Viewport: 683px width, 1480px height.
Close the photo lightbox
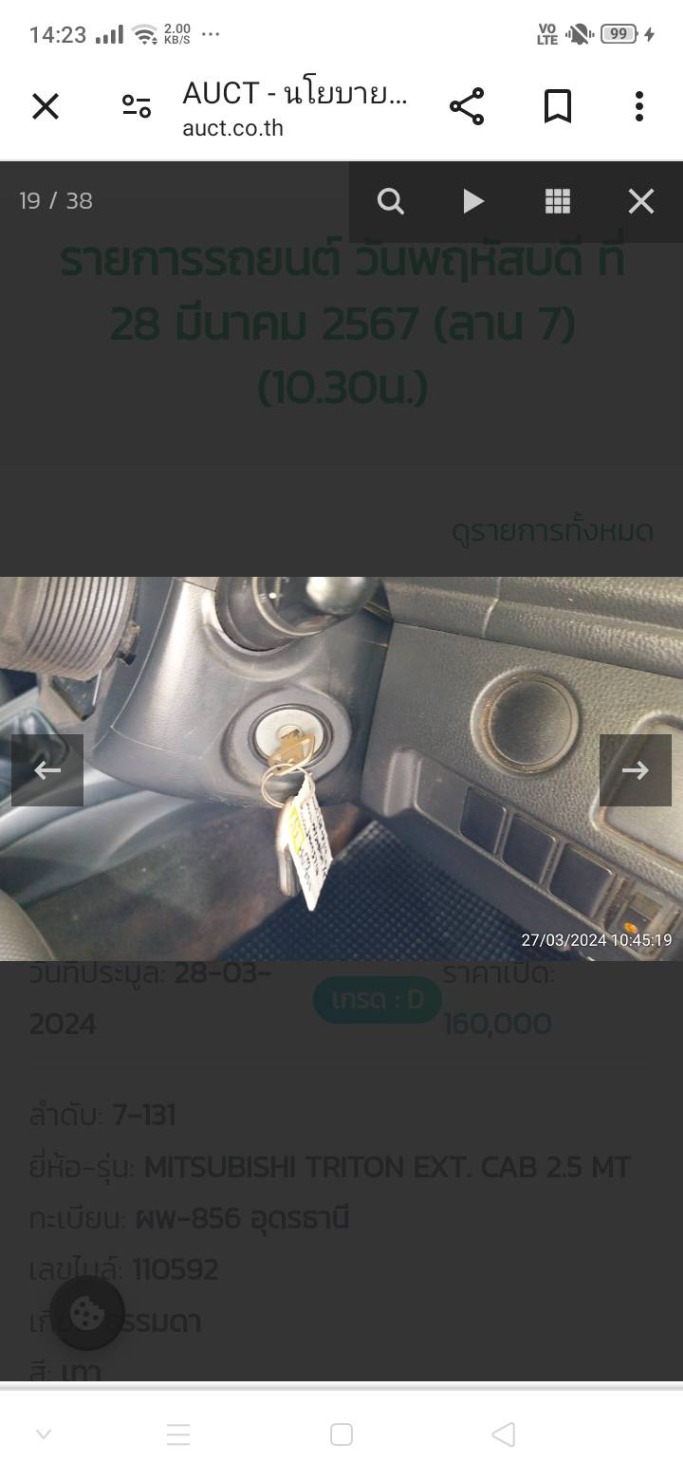click(x=641, y=201)
